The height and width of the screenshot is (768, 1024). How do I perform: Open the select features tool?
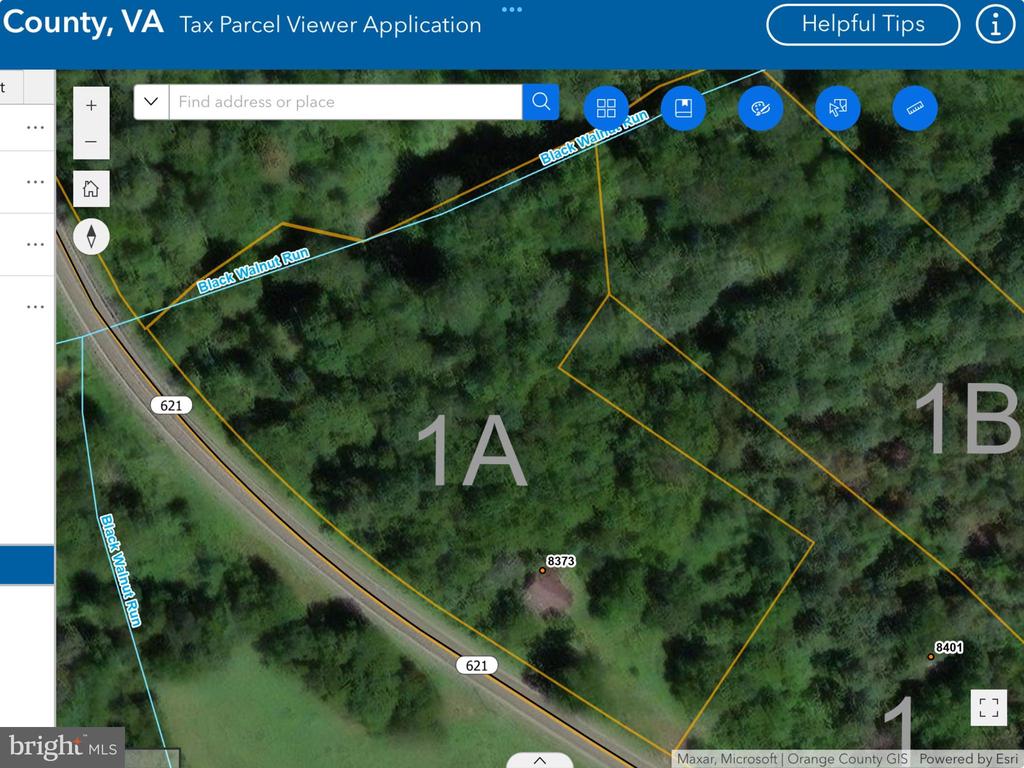tap(838, 108)
